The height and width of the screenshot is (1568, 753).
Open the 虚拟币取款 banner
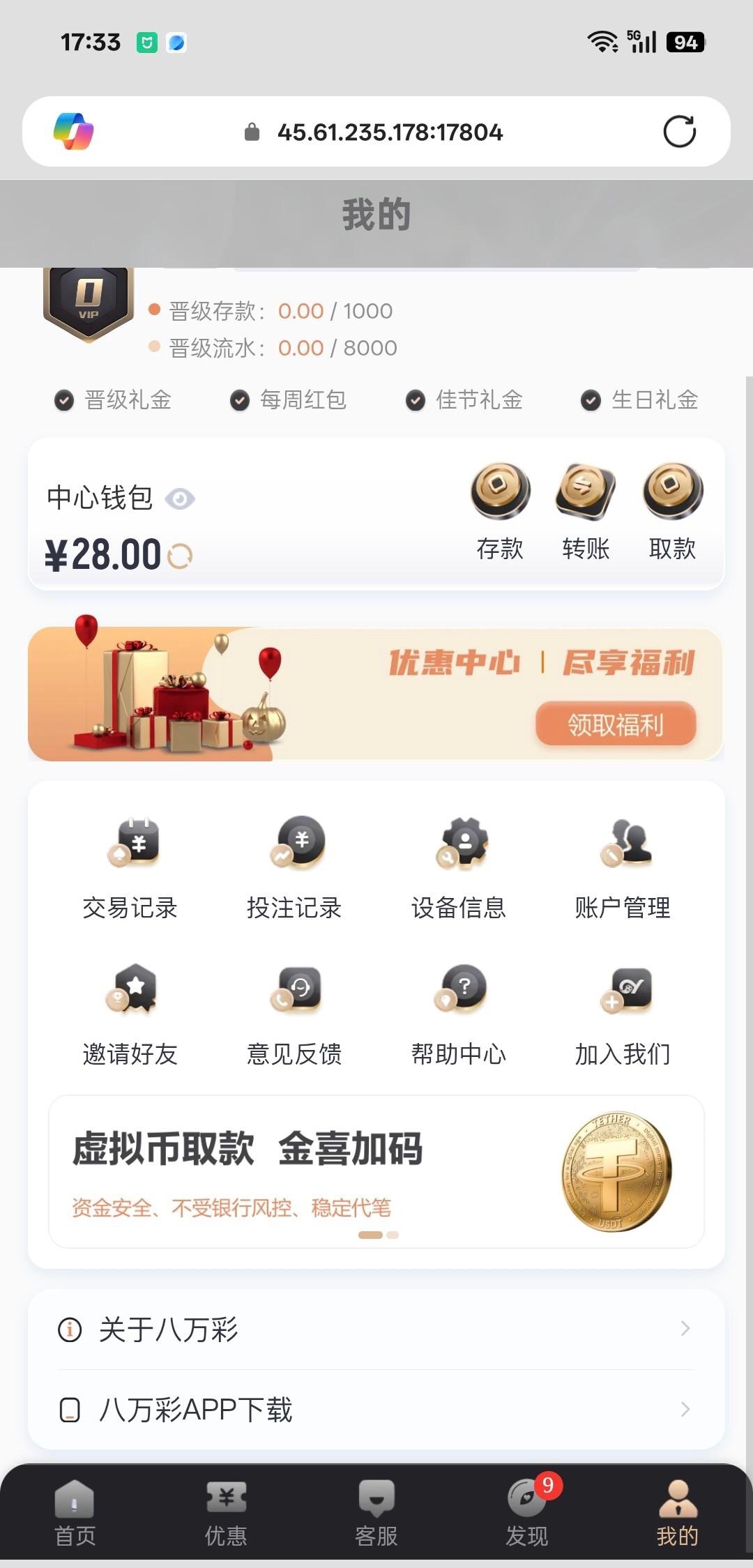click(376, 1171)
